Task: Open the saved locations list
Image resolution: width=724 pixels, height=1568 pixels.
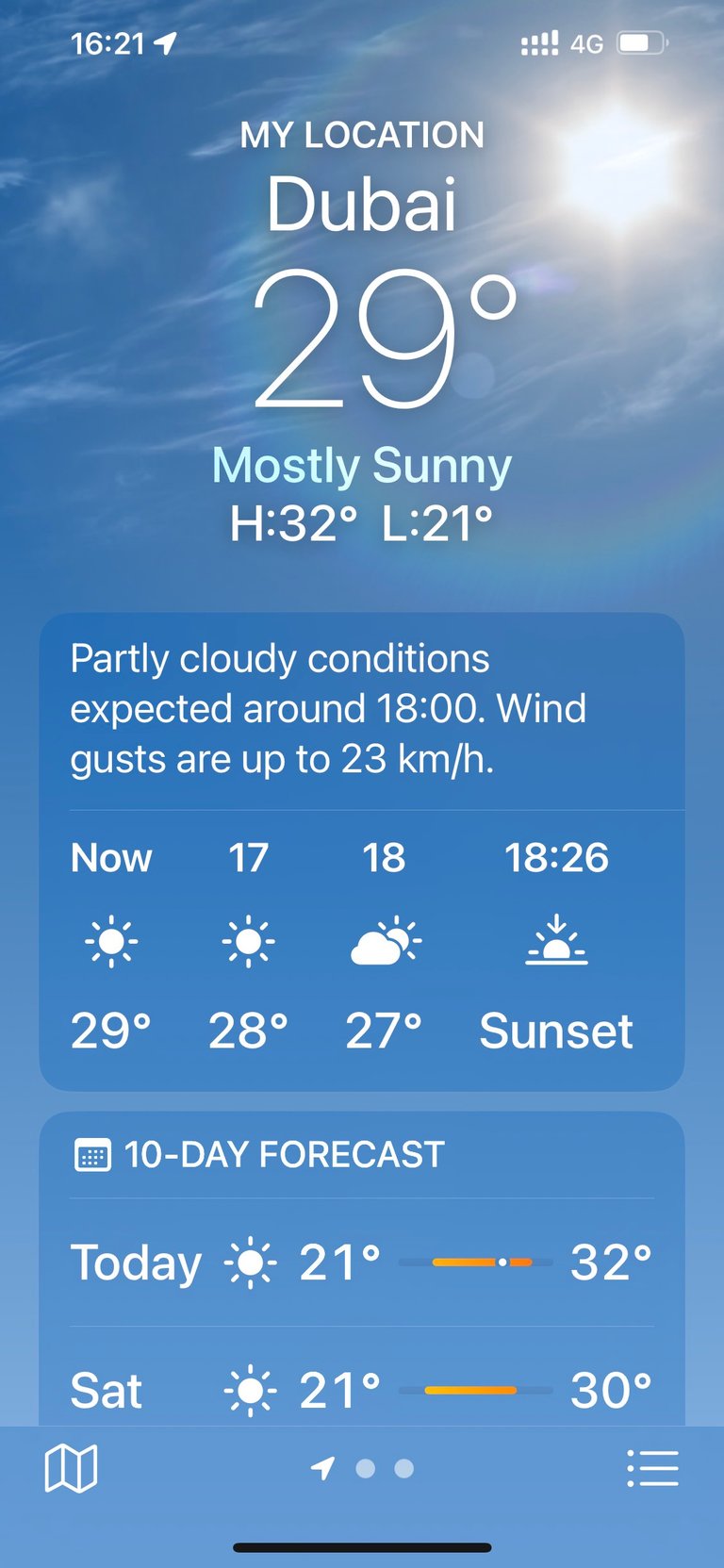Action: coord(652,1468)
